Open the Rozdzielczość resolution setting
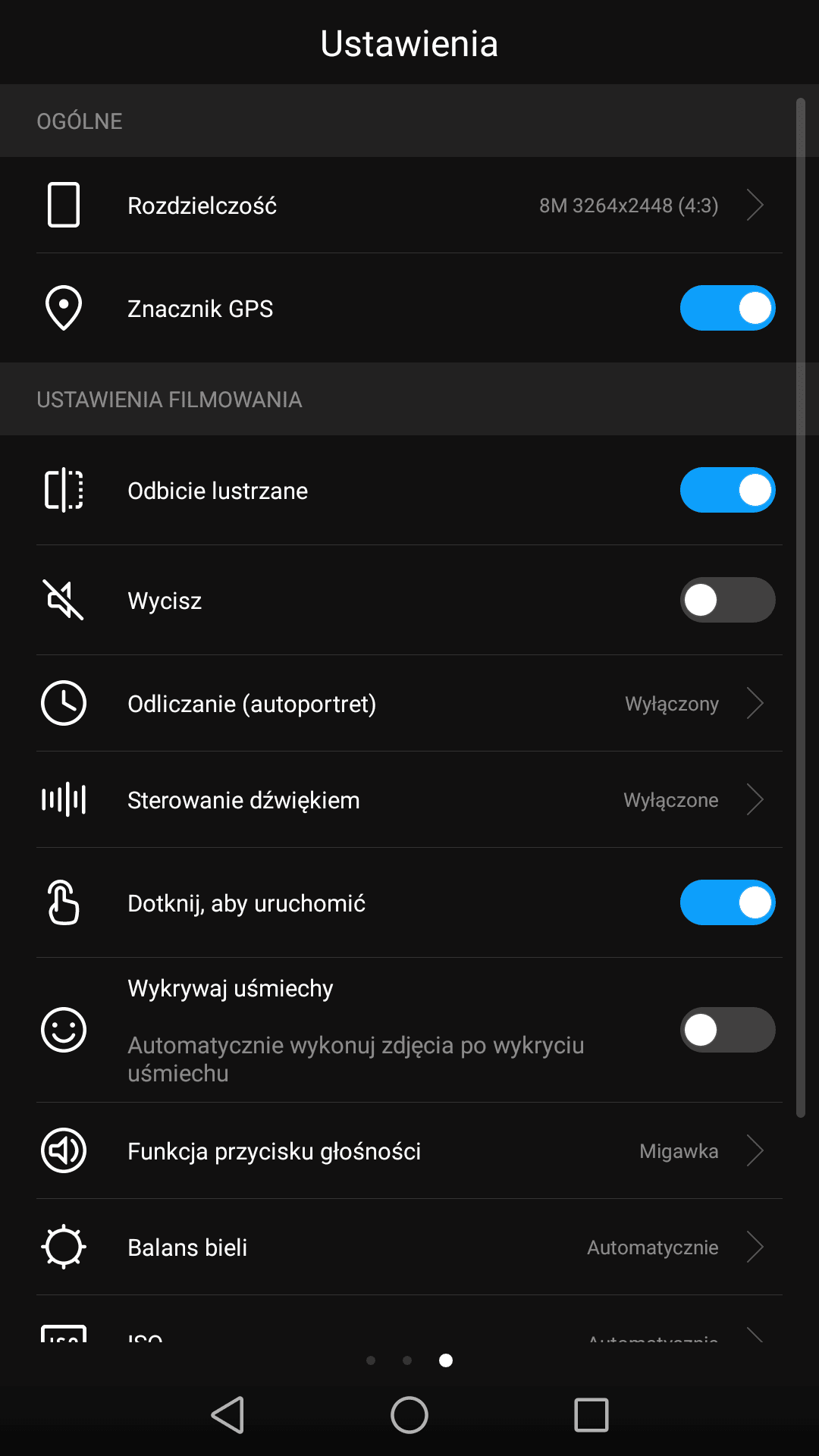The image size is (819, 1456). [x=409, y=205]
